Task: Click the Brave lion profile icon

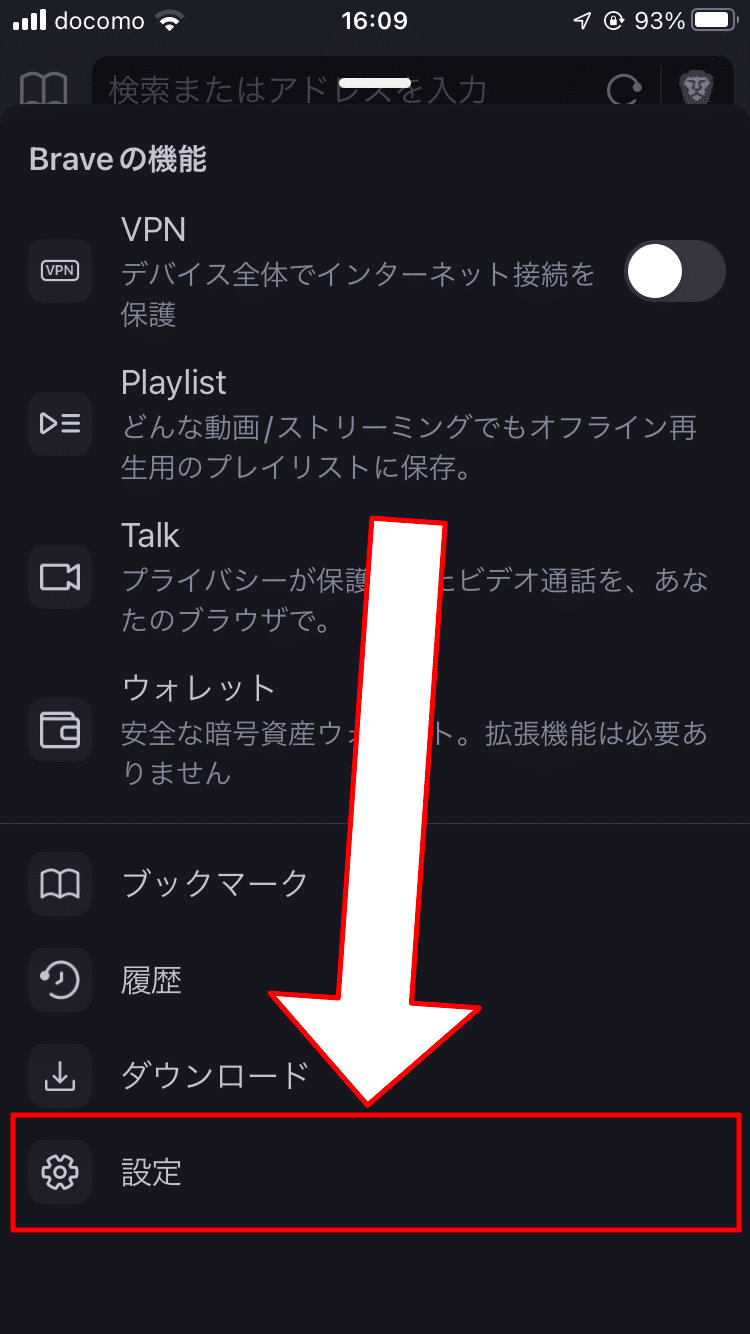Action: tap(697, 89)
